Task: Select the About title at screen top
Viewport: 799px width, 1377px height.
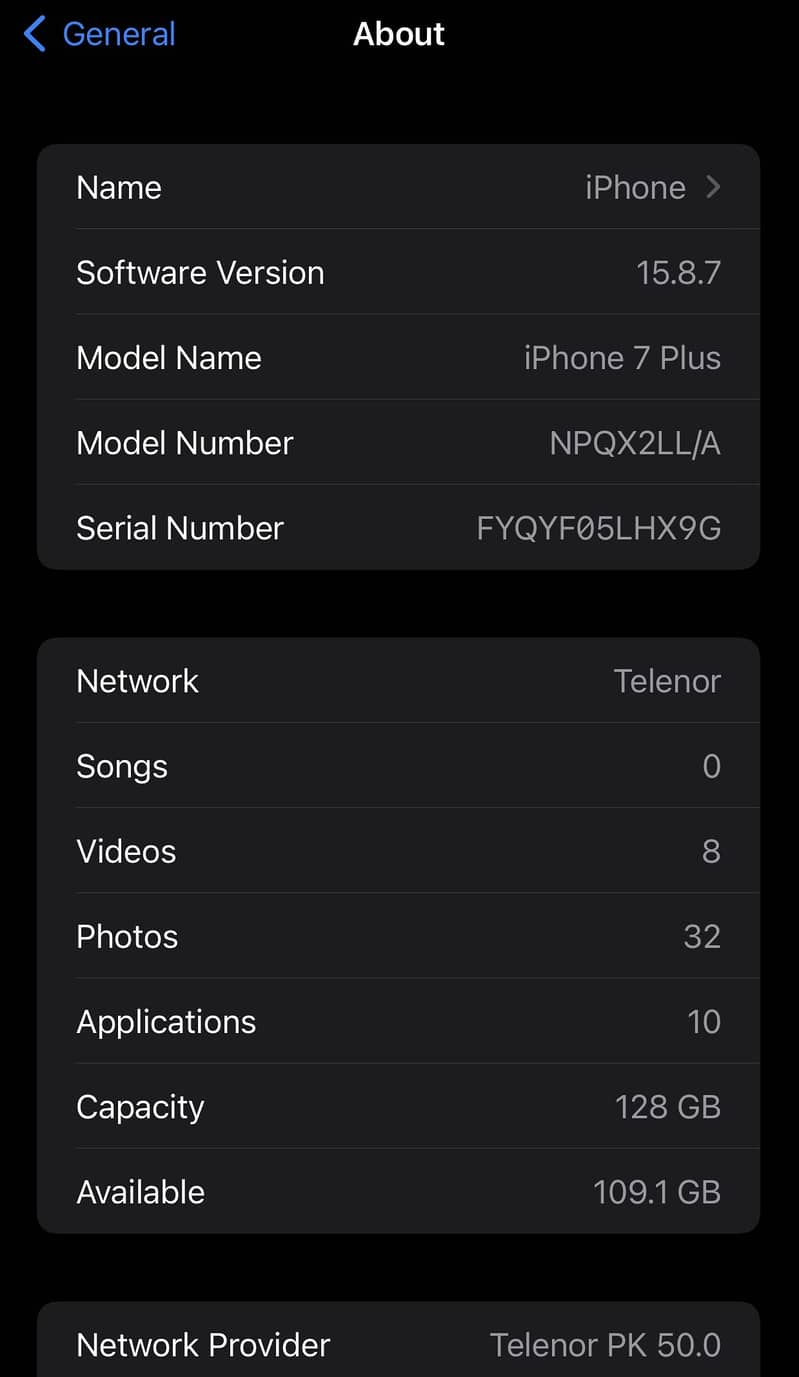Action: pos(398,34)
